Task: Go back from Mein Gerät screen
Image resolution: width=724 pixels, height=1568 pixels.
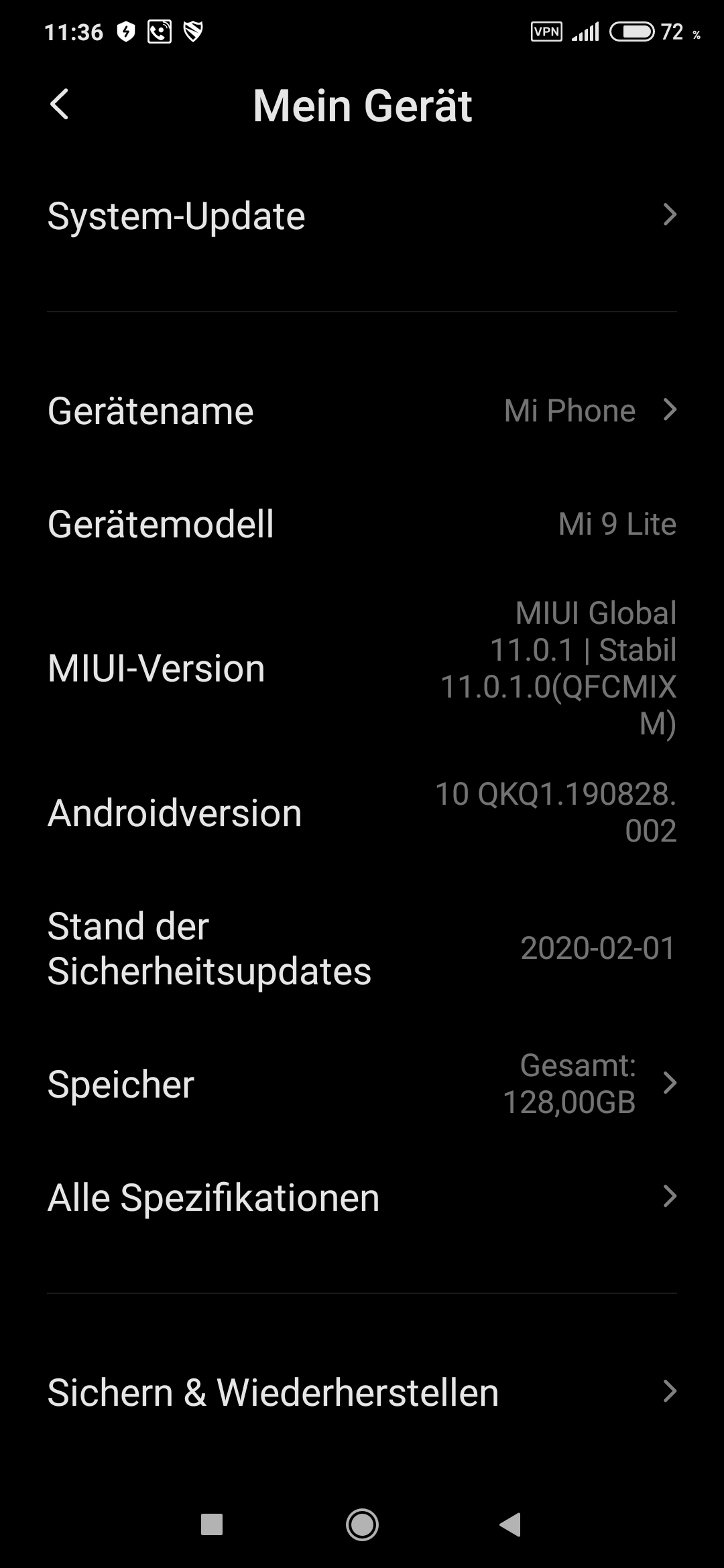Action: click(59, 105)
